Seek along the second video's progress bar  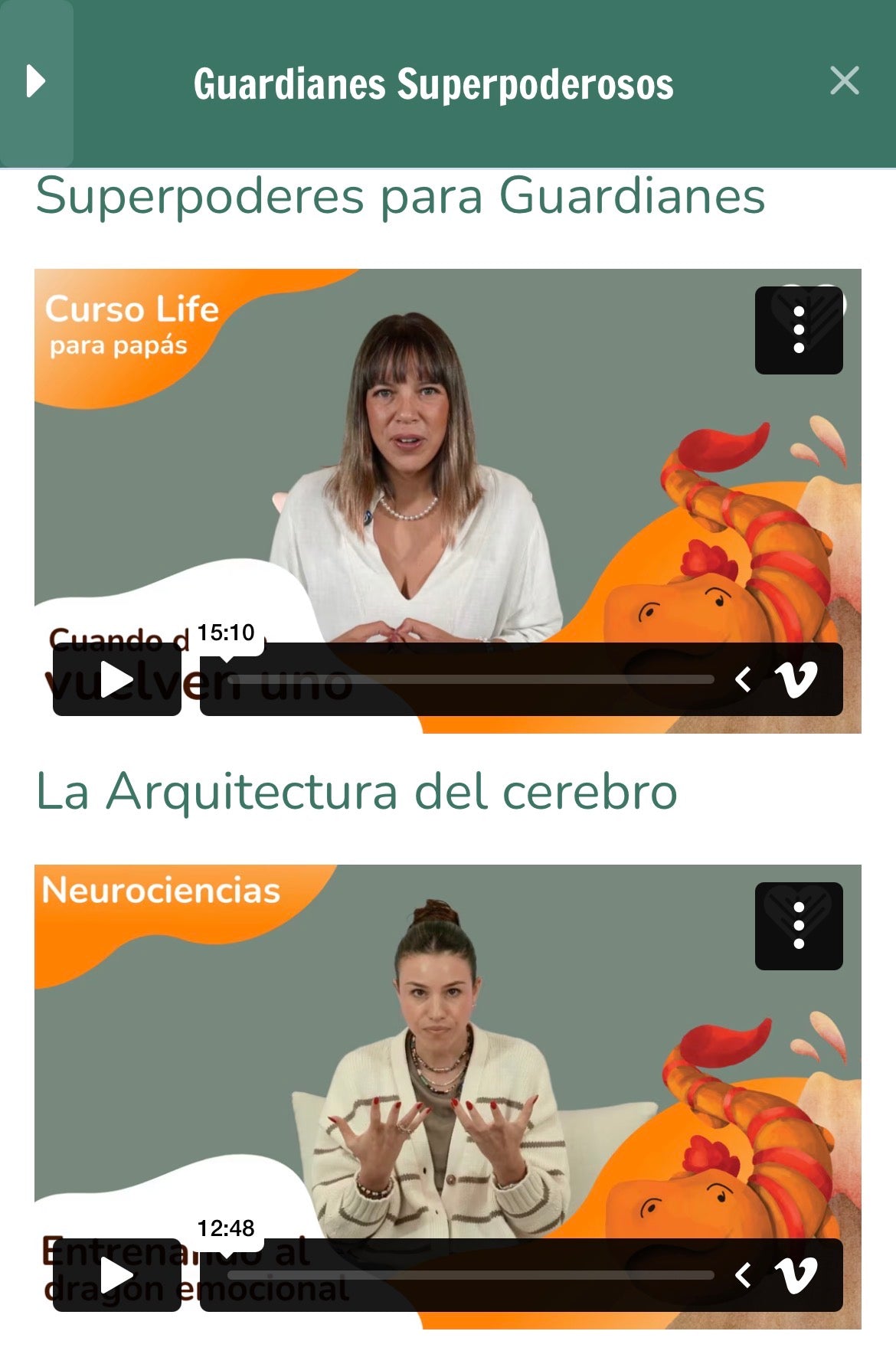pyautogui.click(x=459, y=1275)
